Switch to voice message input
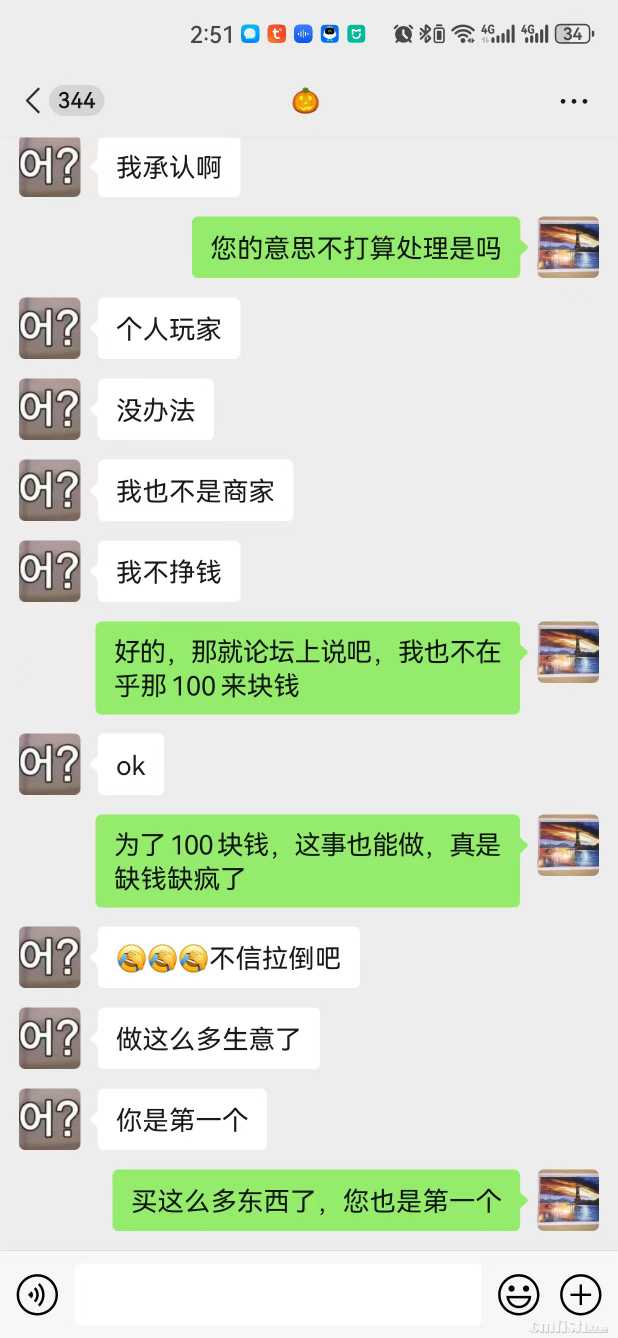This screenshot has height=1338, width=618. click(x=38, y=1295)
